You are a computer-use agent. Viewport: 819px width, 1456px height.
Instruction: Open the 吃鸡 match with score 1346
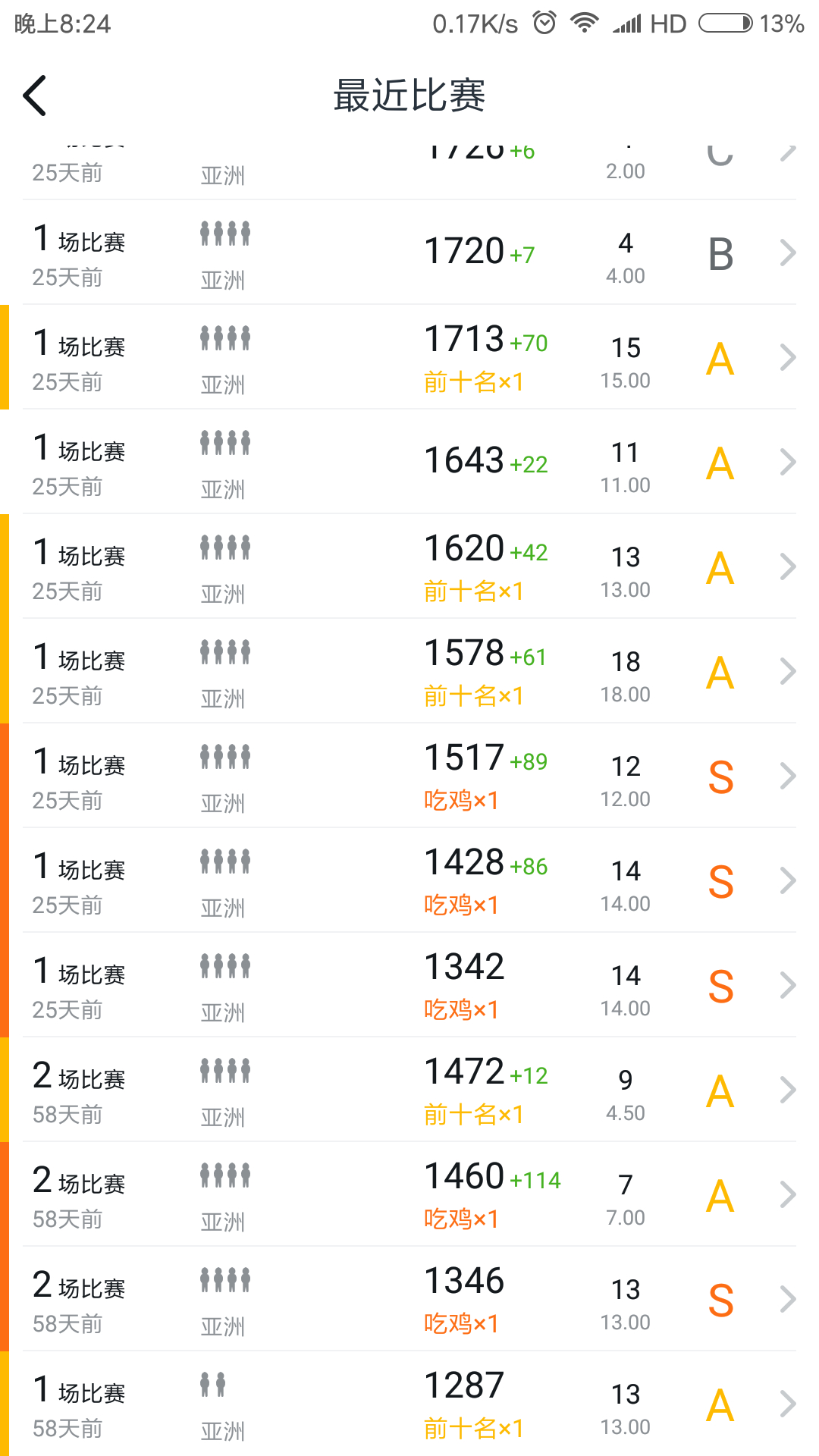409,1299
